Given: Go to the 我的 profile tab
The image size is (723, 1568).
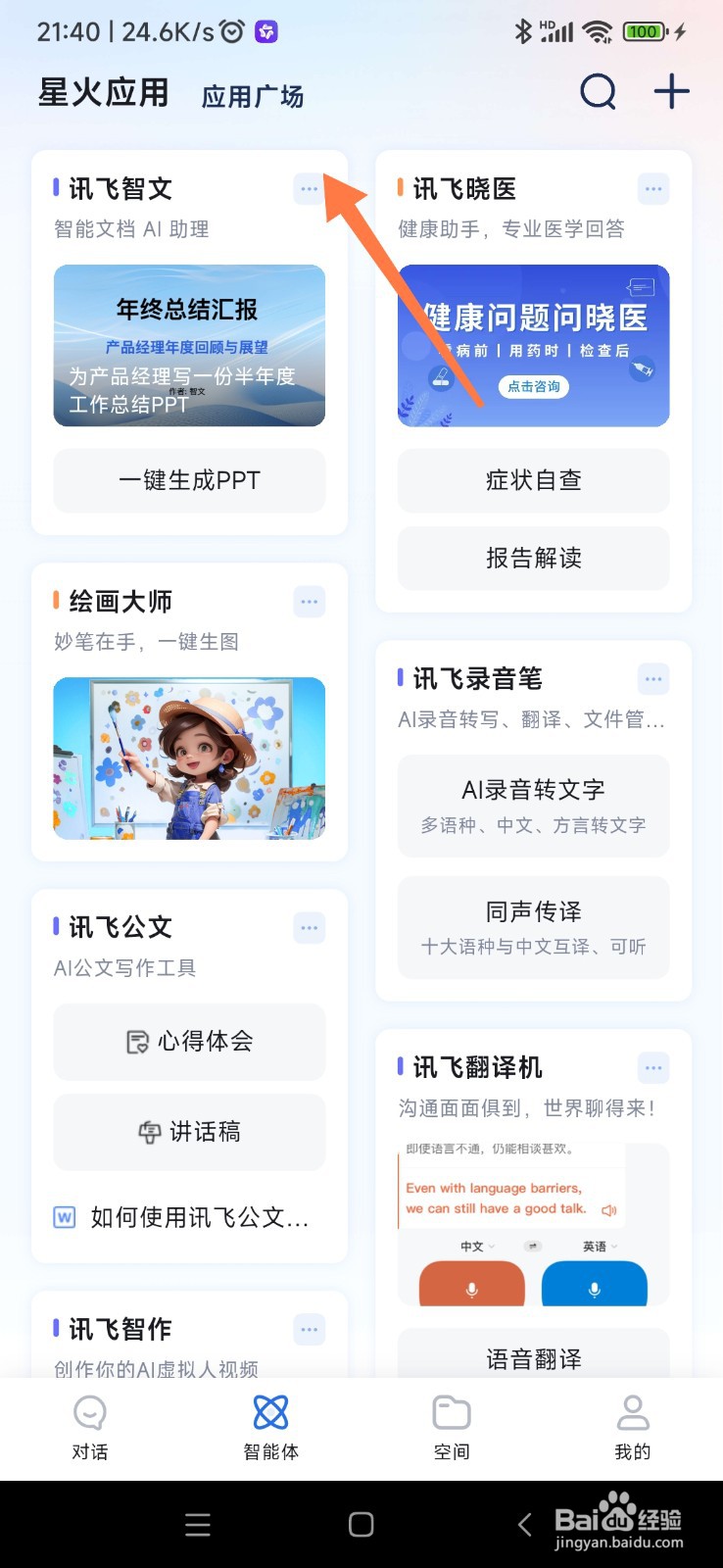Looking at the screenshot, I should [633, 1427].
